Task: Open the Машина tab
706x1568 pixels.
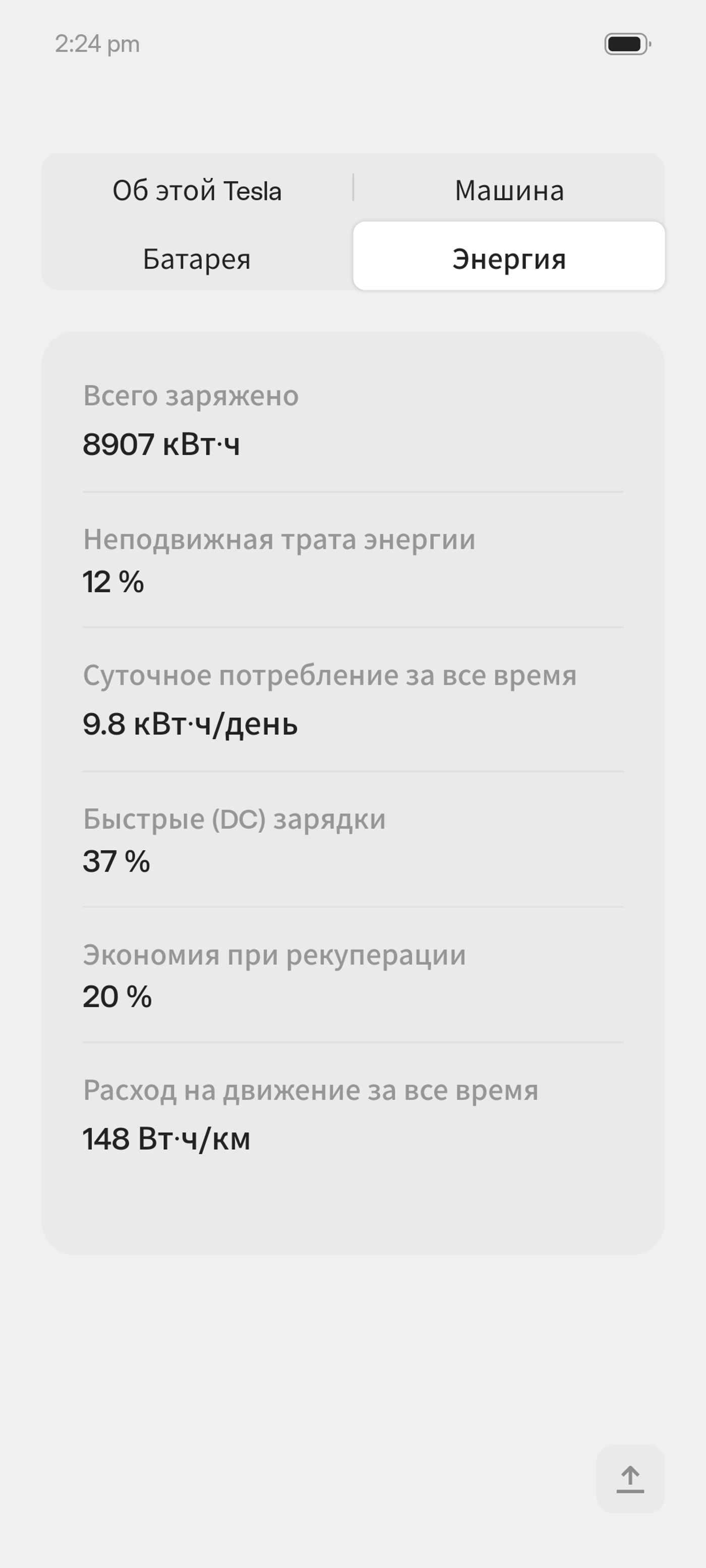Action: 509,191
